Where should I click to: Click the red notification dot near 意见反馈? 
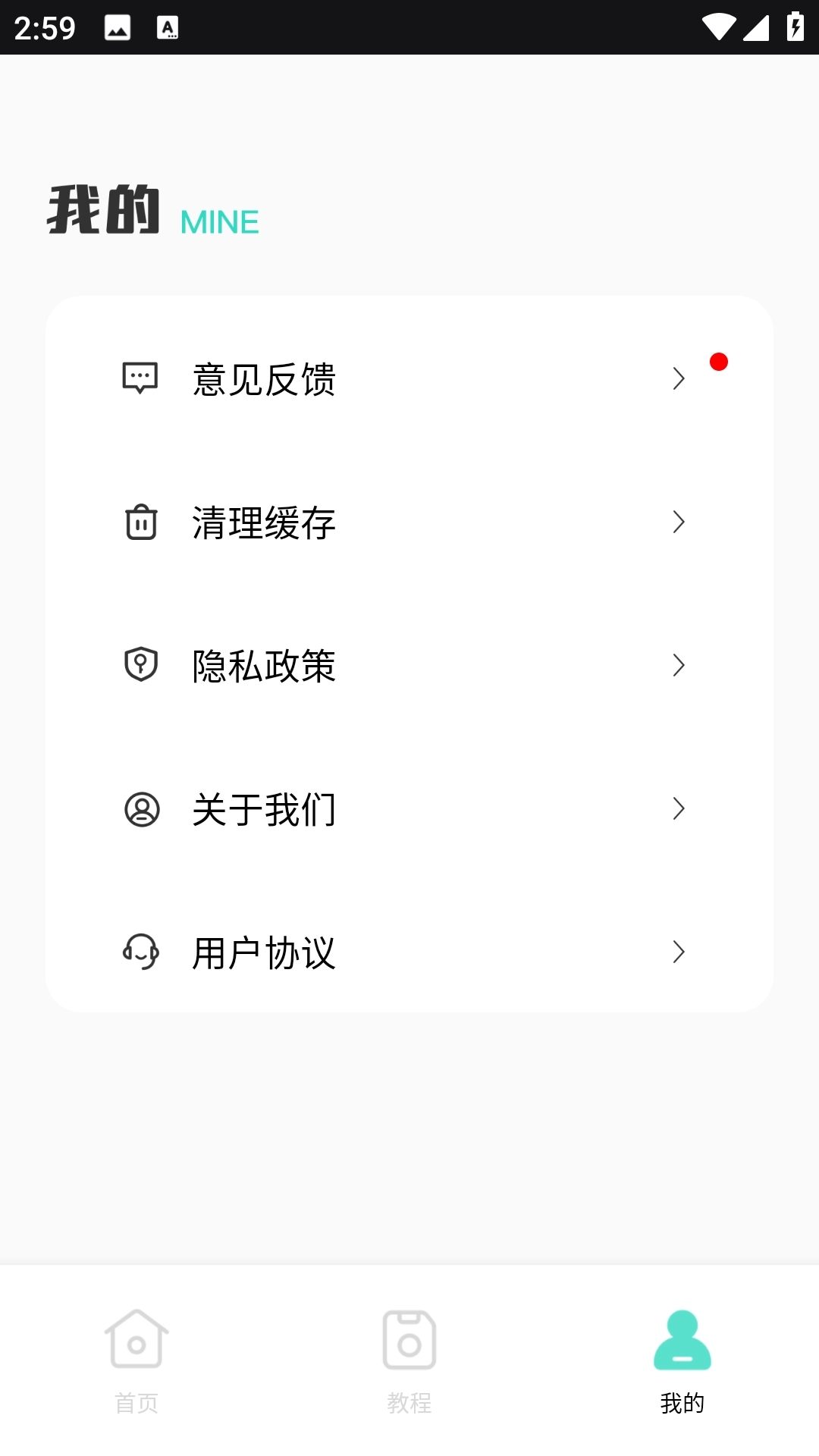(x=719, y=362)
